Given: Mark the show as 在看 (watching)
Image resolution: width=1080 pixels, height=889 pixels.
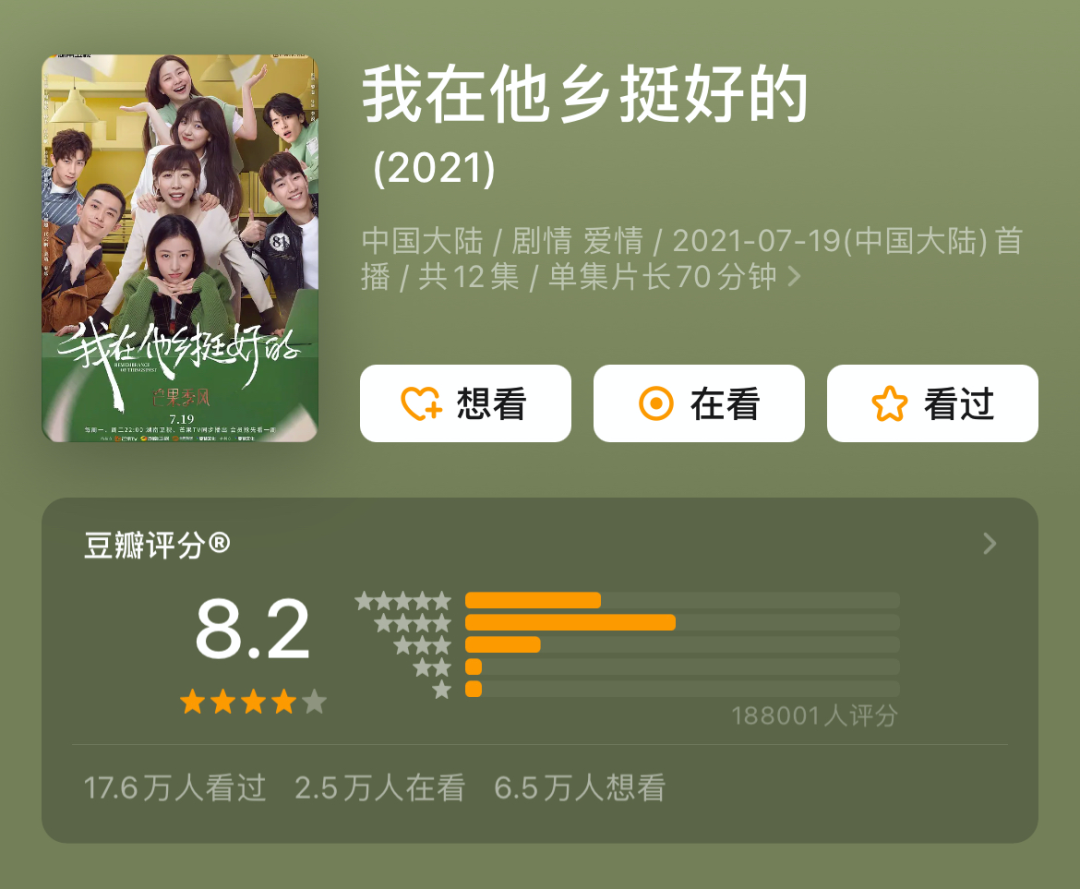Looking at the screenshot, I should pos(699,404).
